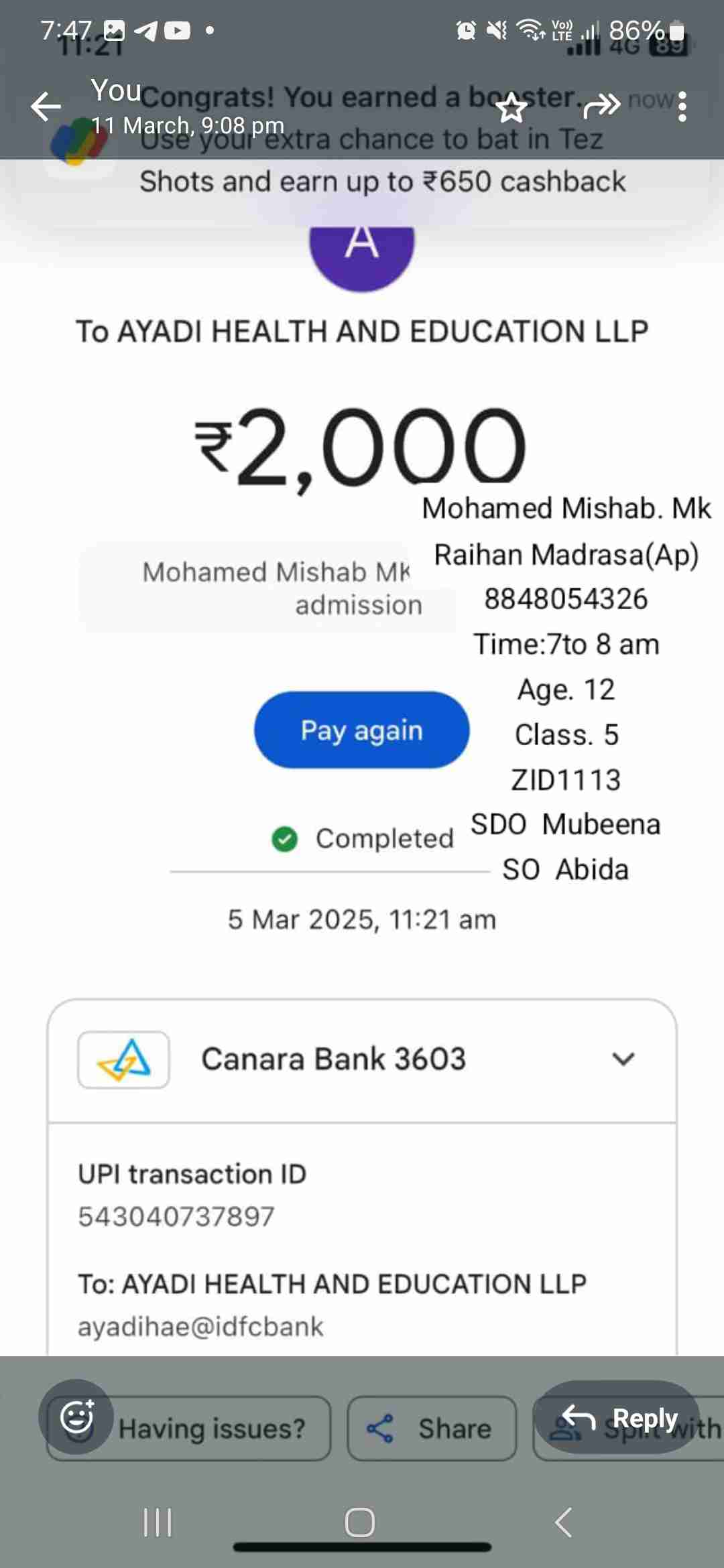724x1568 pixels.
Task: Forward this image to another chat
Action: click(x=601, y=106)
